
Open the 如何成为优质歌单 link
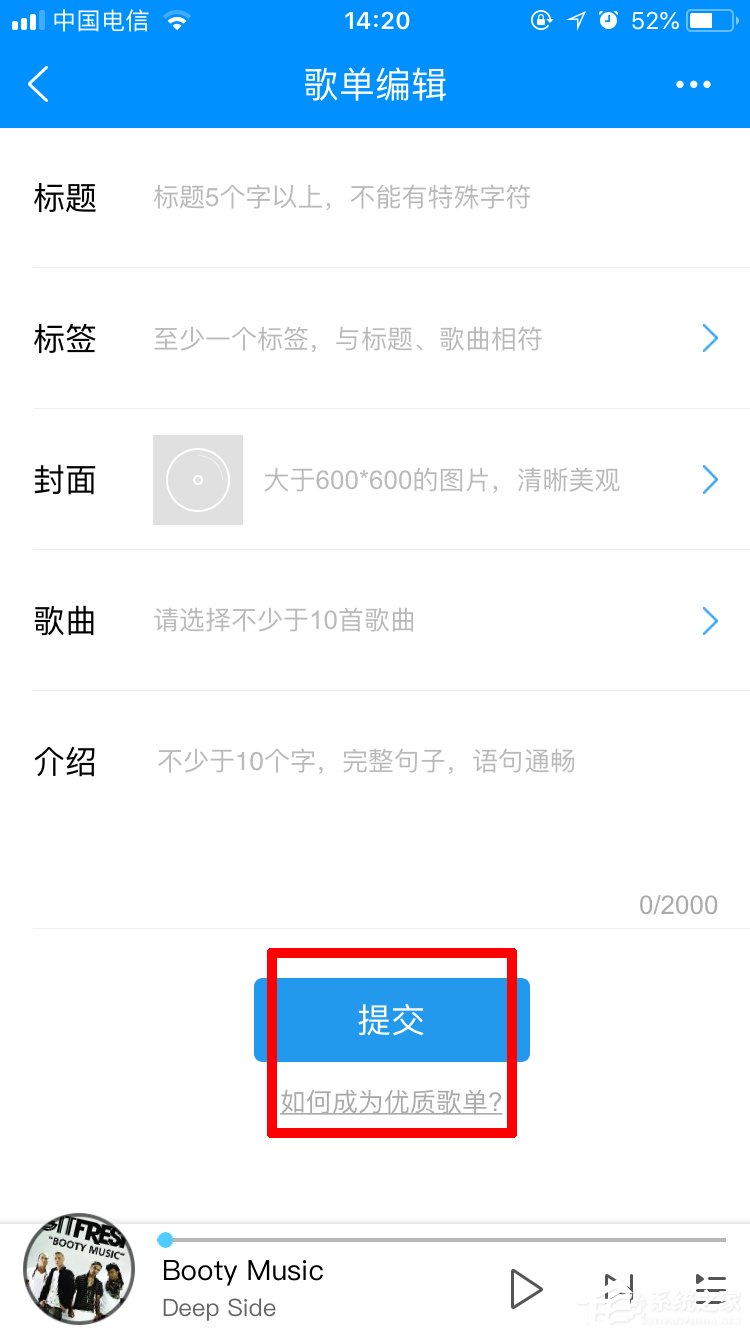pos(391,1102)
